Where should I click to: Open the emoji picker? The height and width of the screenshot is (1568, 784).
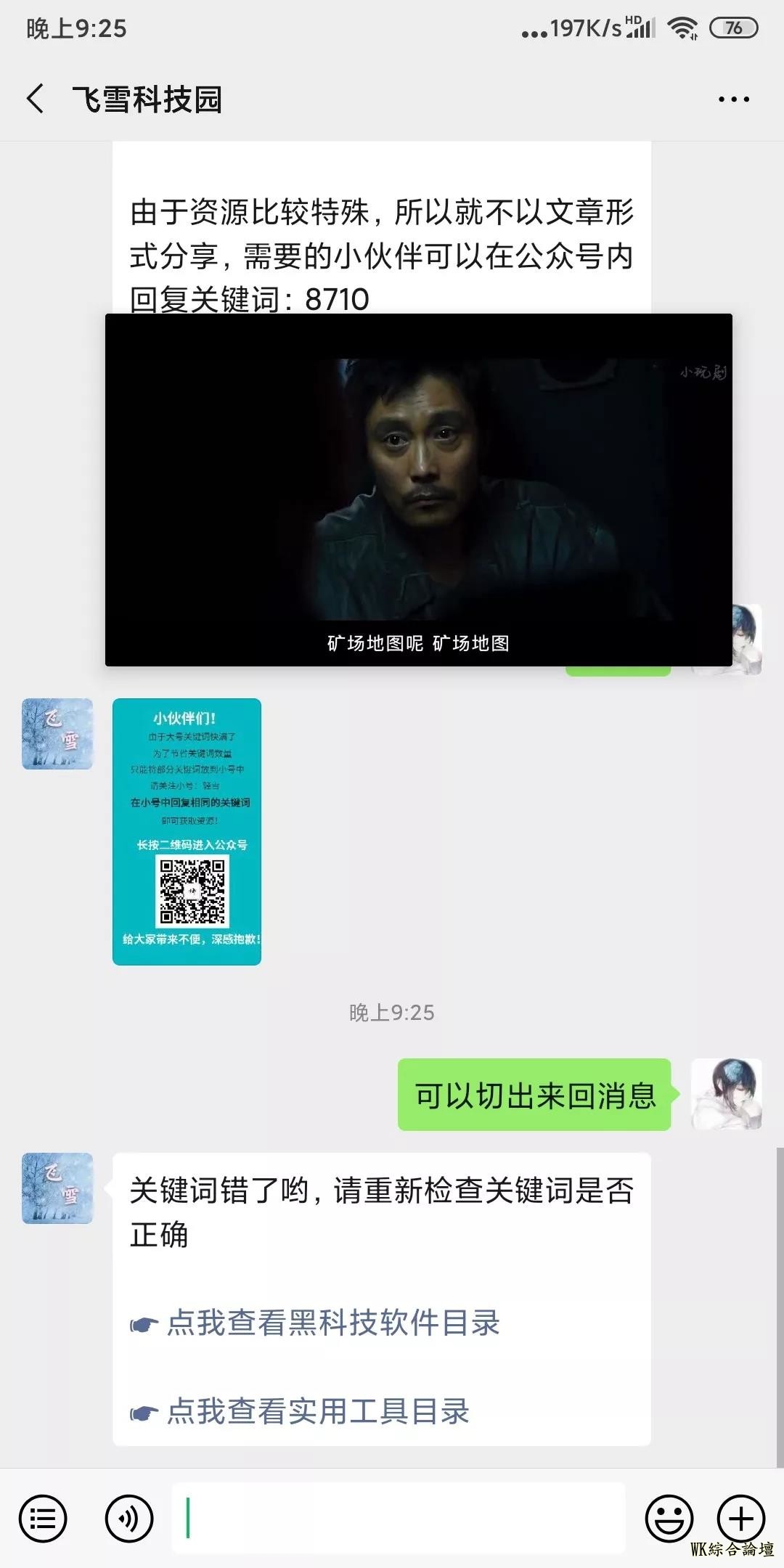click(x=669, y=1519)
